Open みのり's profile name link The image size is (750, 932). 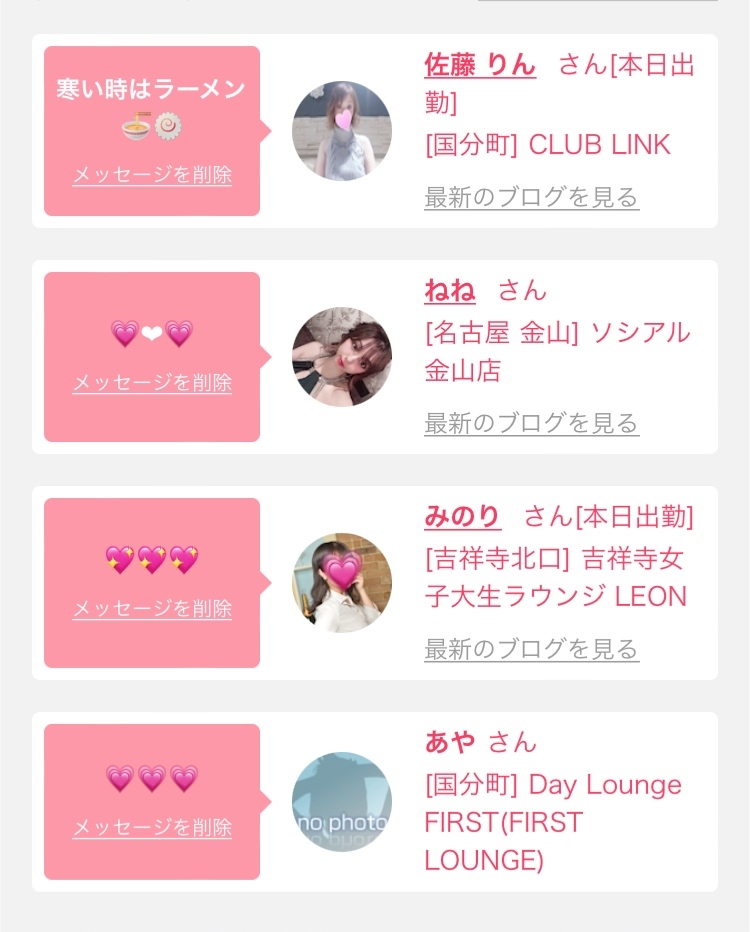[463, 517]
